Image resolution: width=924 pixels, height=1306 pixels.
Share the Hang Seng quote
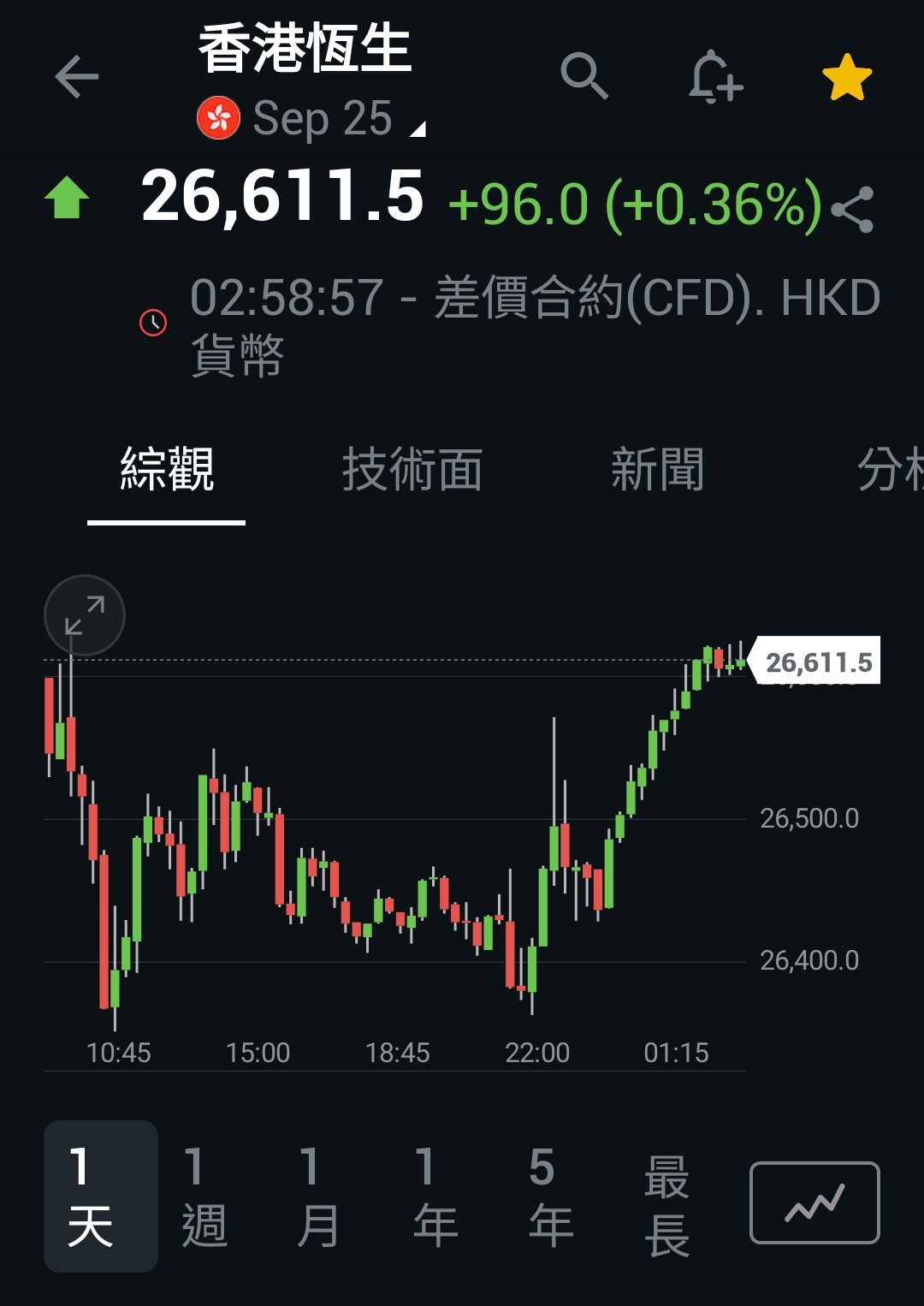[853, 209]
